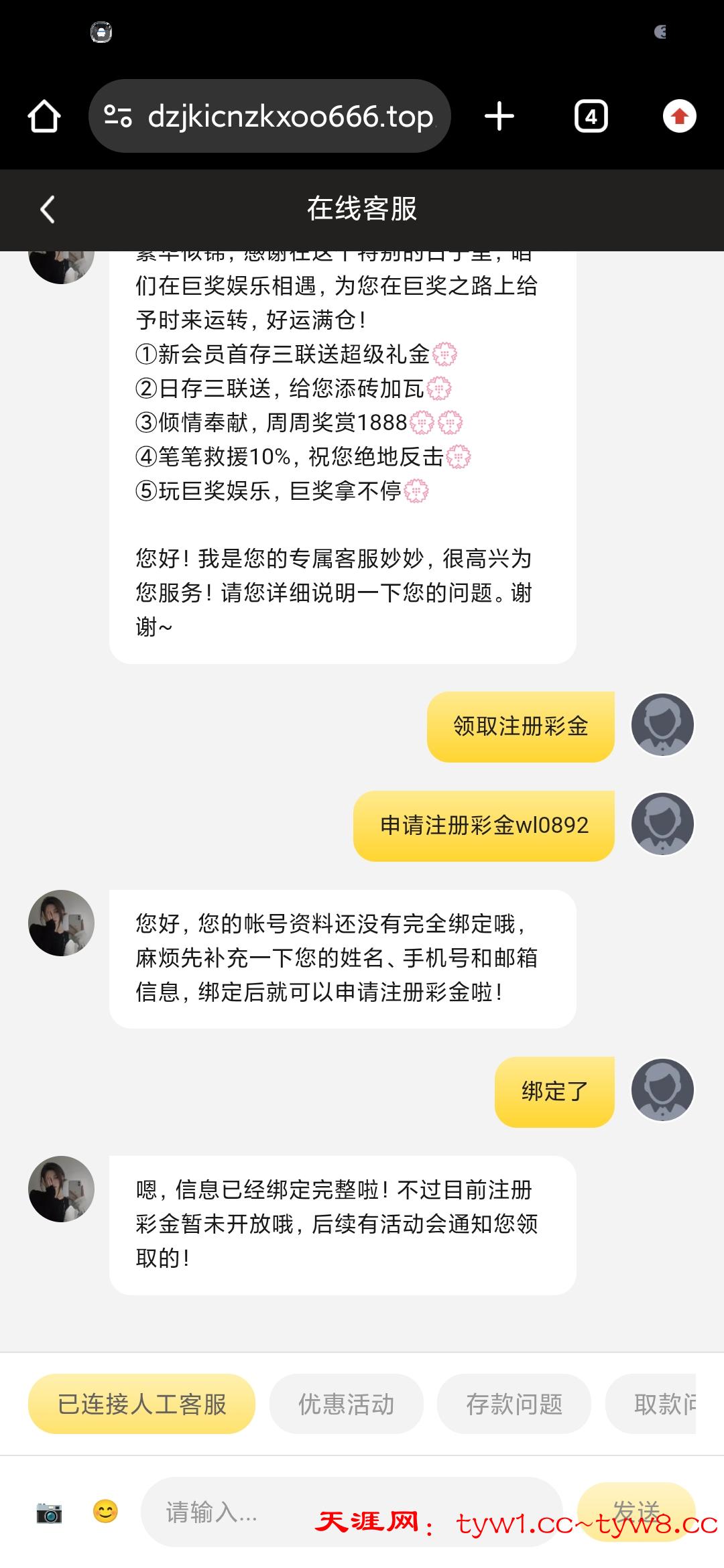Tap the orange upload arrow icon
The height and width of the screenshot is (1568, 724).
[679, 115]
